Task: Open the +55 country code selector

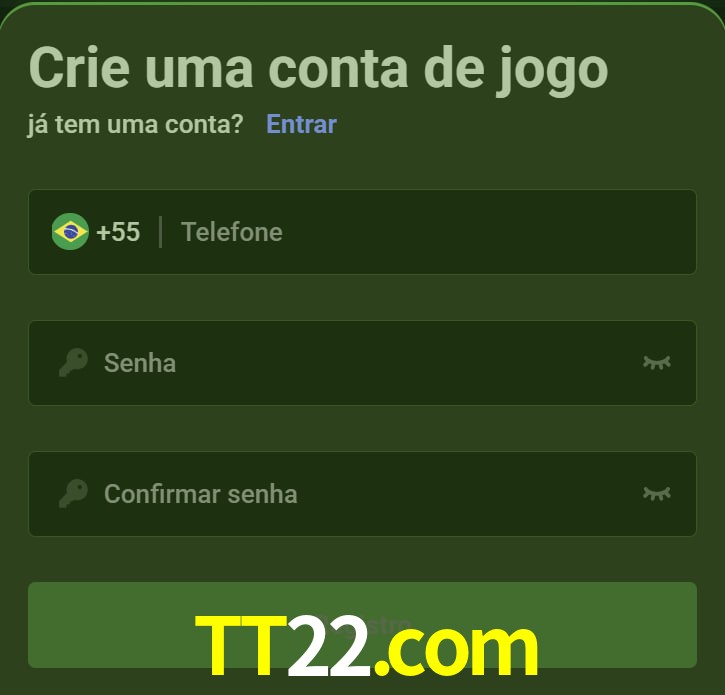Action: click(x=97, y=232)
